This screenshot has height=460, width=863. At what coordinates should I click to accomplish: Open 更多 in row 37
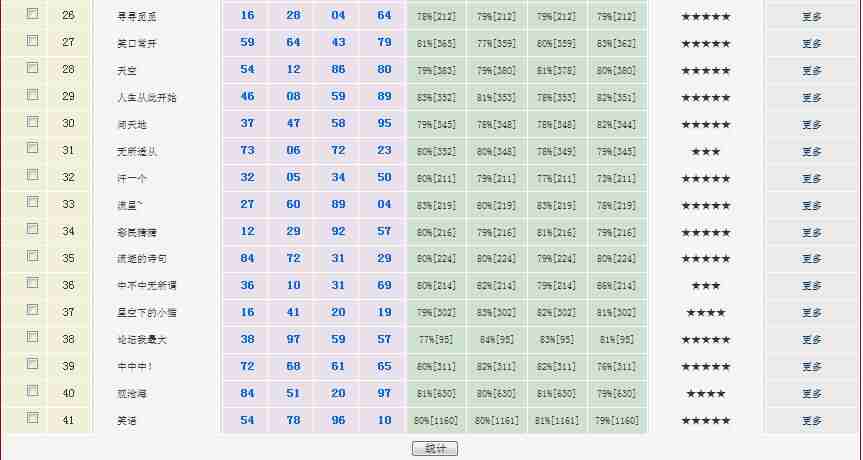[812, 313]
